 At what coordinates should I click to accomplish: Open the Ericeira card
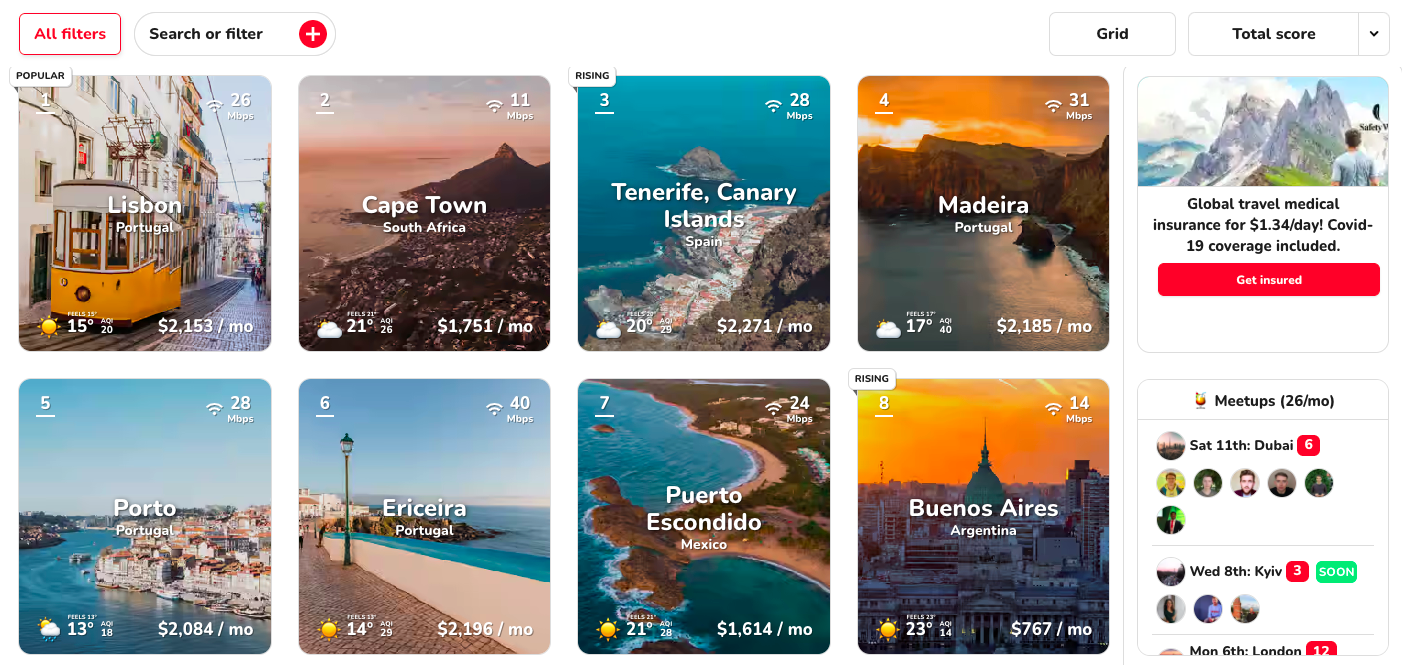[x=424, y=516]
